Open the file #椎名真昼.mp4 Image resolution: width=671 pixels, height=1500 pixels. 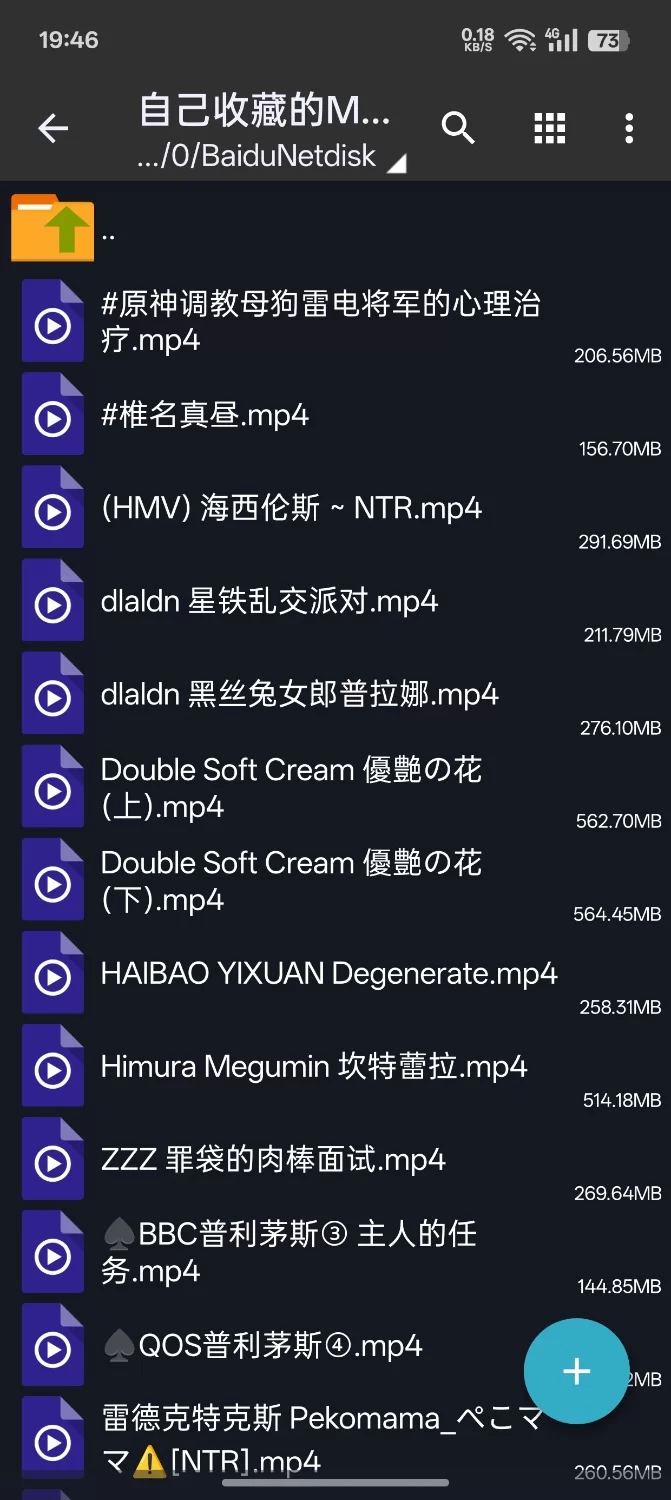205,416
